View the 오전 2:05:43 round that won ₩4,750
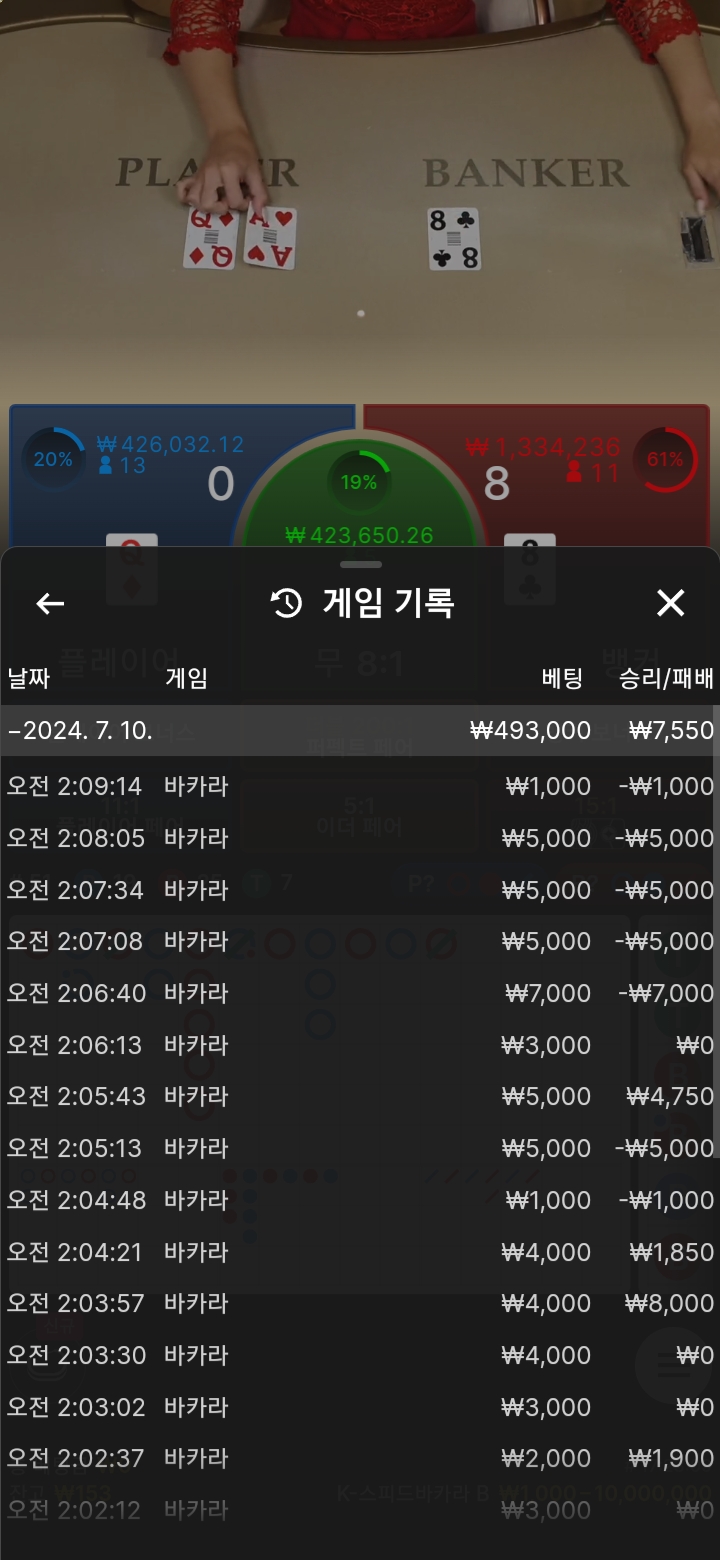This screenshot has width=720, height=1560. [x=360, y=1096]
